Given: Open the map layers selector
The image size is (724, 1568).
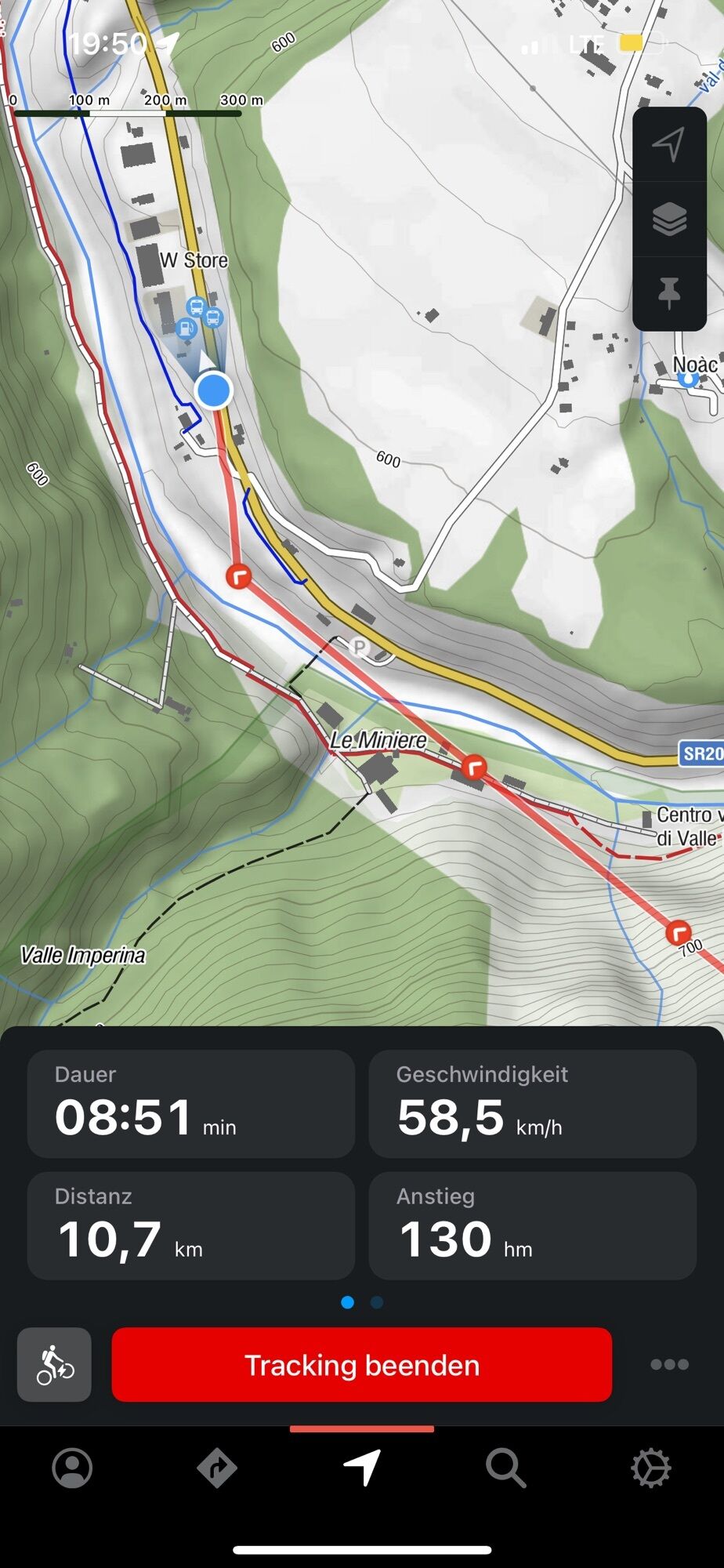Looking at the screenshot, I should click(x=668, y=219).
